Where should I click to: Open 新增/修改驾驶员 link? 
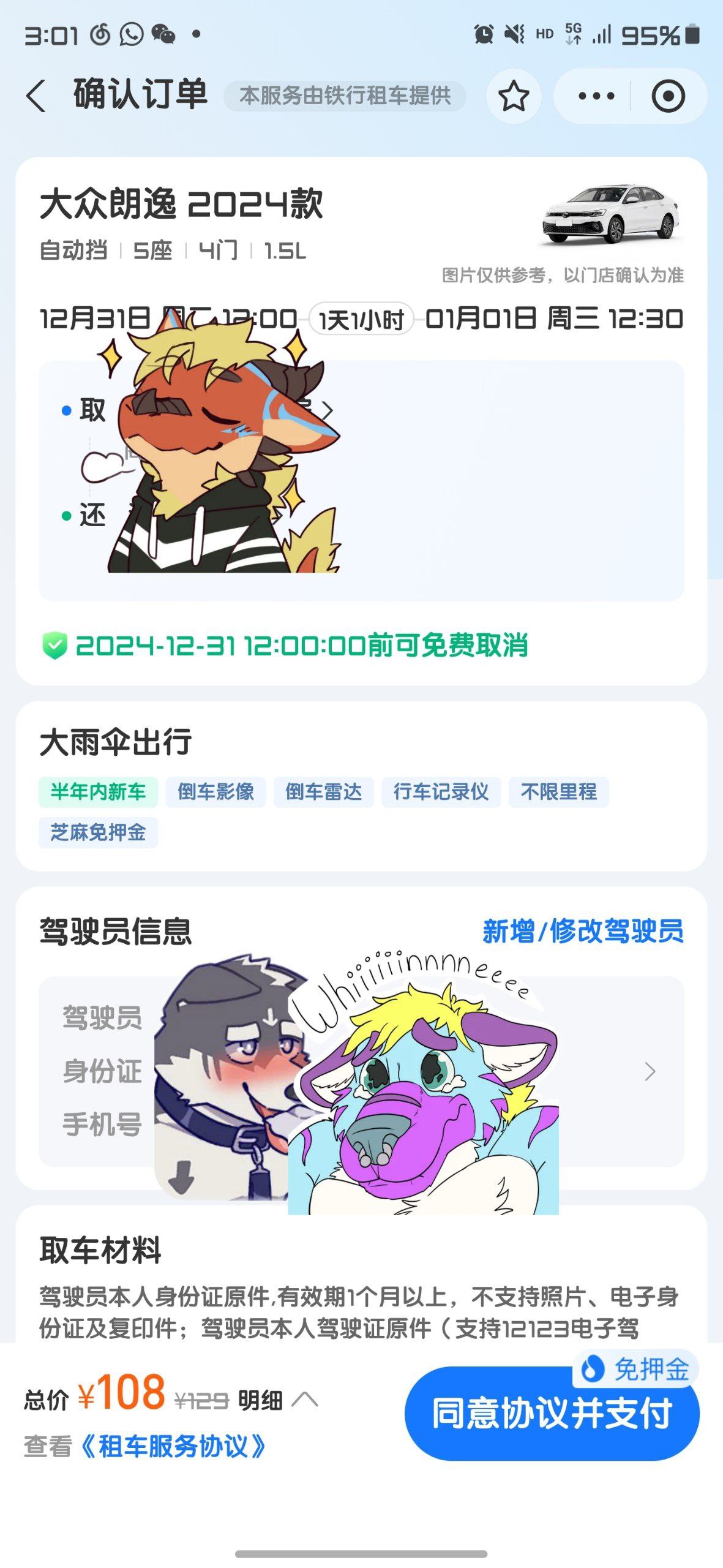point(582,932)
